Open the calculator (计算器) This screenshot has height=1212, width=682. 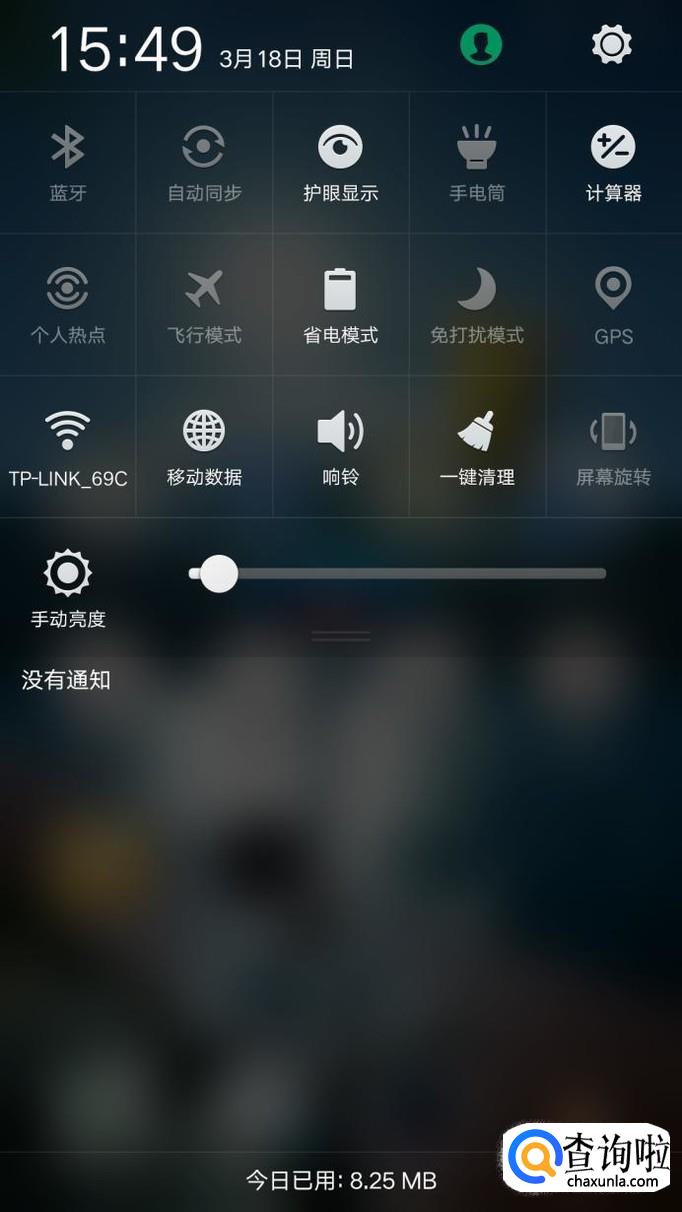tap(613, 162)
